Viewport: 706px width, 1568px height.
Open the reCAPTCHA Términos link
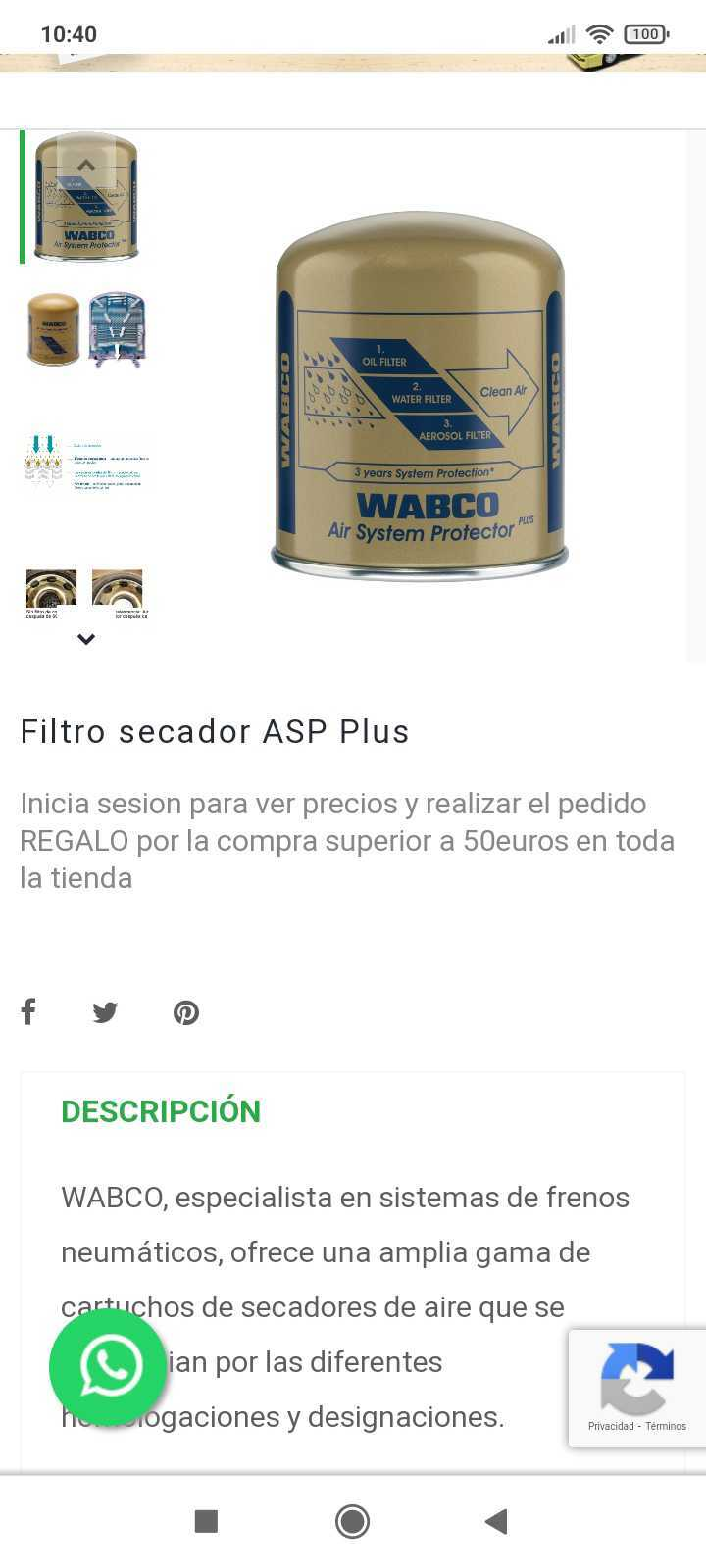[666, 1426]
